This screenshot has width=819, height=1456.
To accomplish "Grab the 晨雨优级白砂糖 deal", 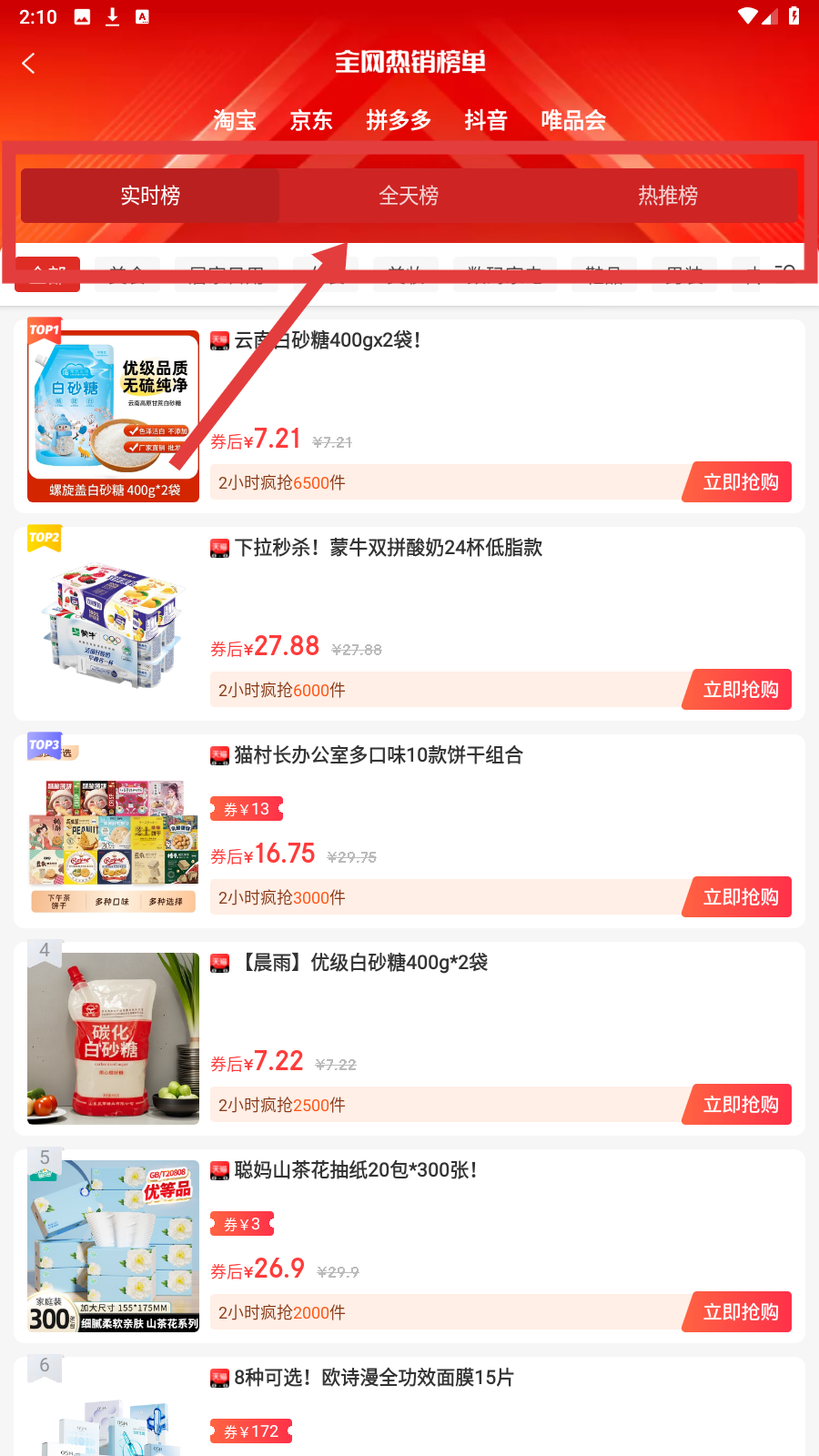I will tap(740, 1105).
